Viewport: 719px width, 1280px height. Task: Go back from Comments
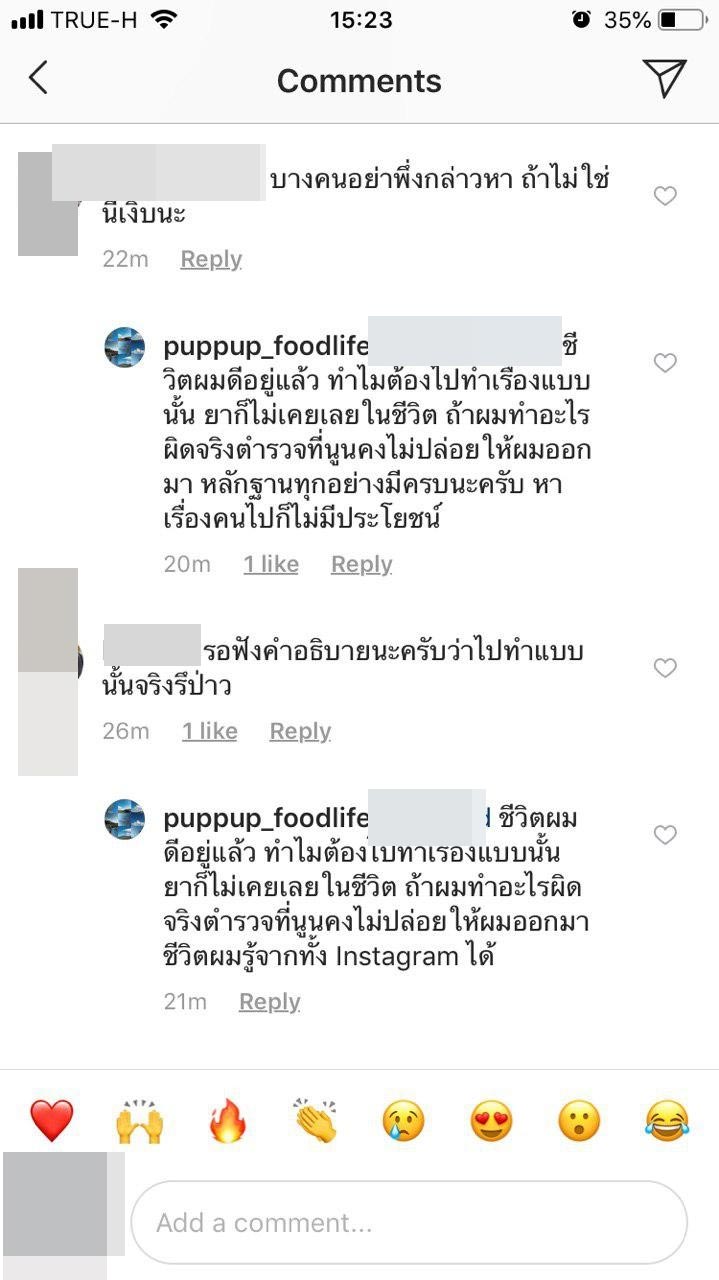pos(38,78)
